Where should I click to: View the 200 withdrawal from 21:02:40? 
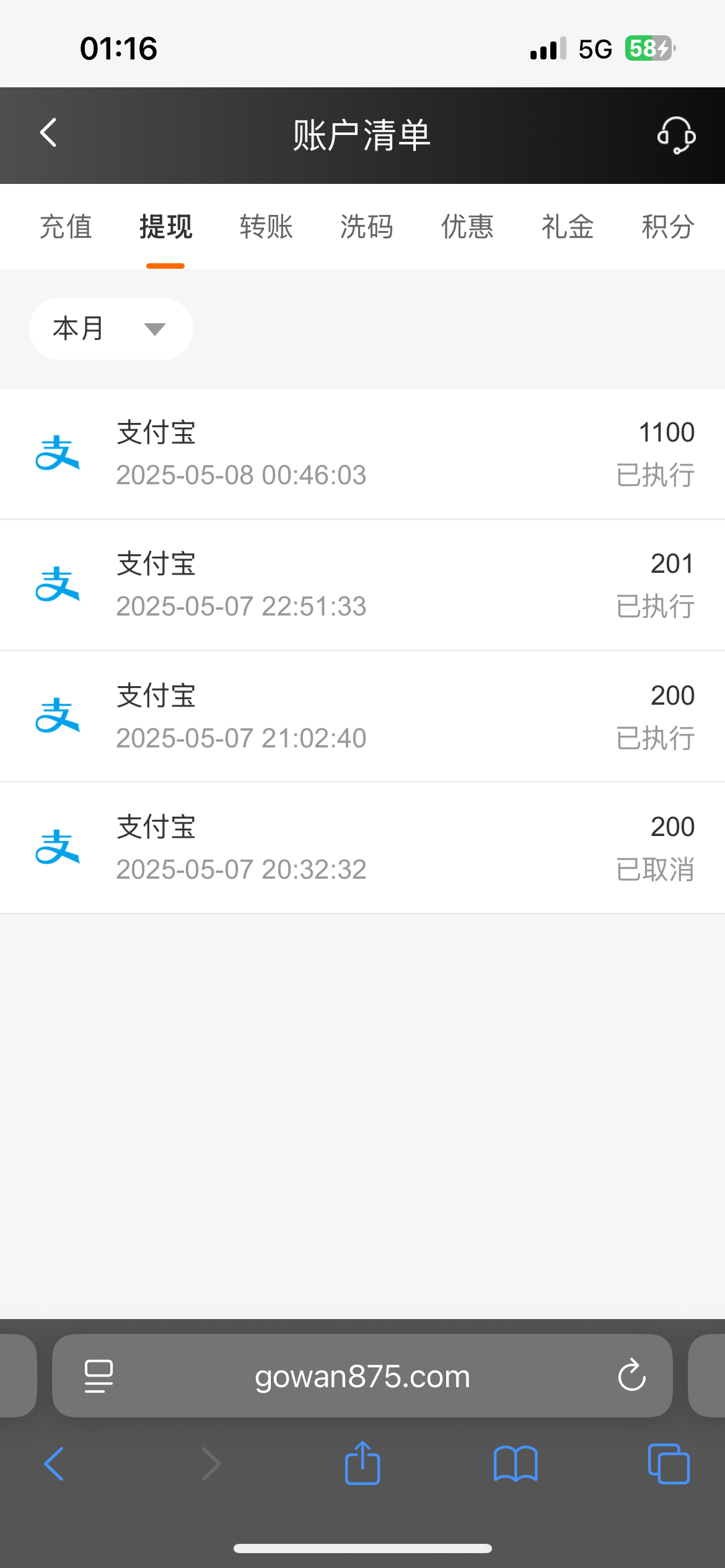coord(362,716)
